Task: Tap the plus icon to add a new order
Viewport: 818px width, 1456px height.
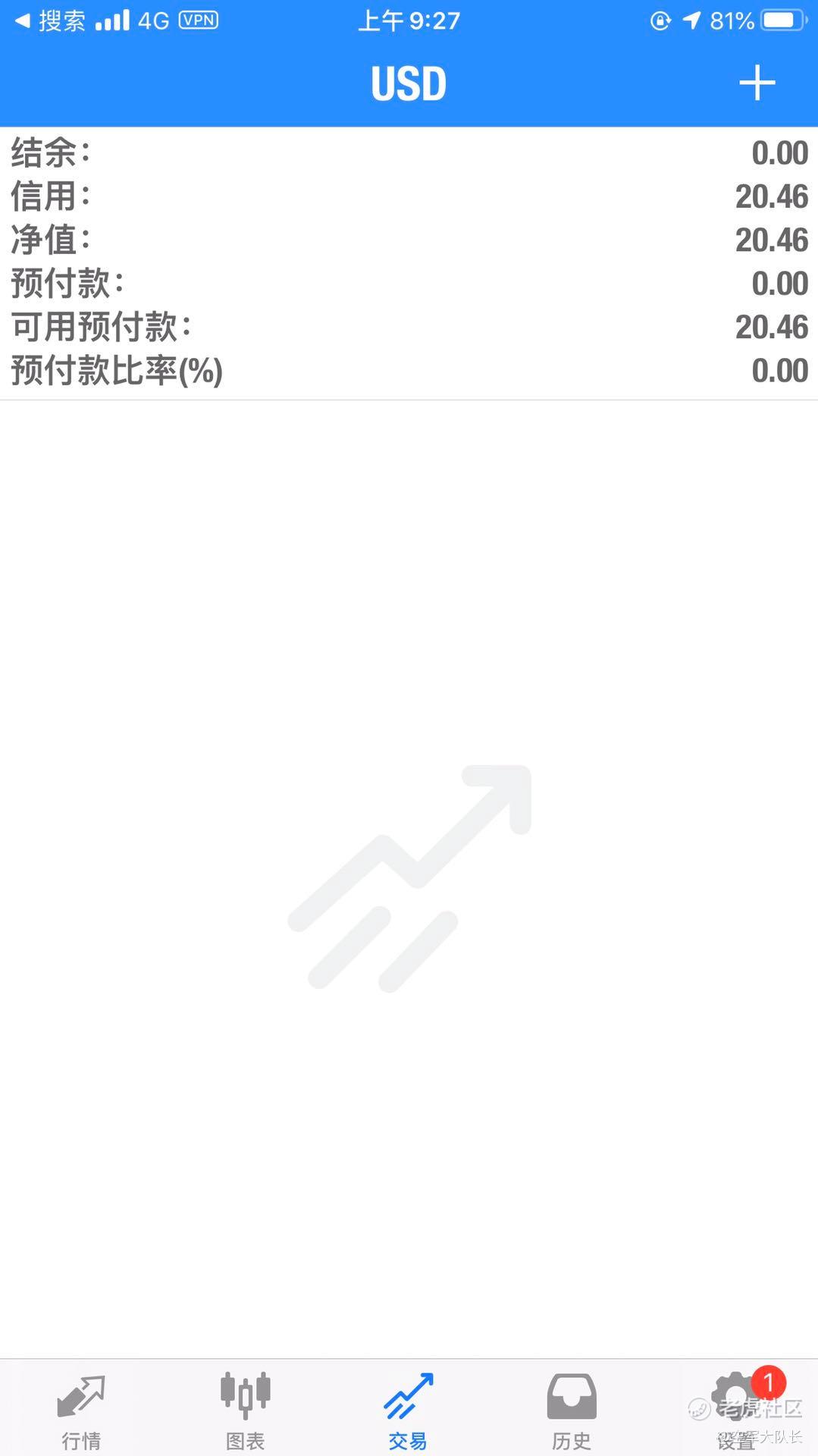Action: tap(757, 83)
